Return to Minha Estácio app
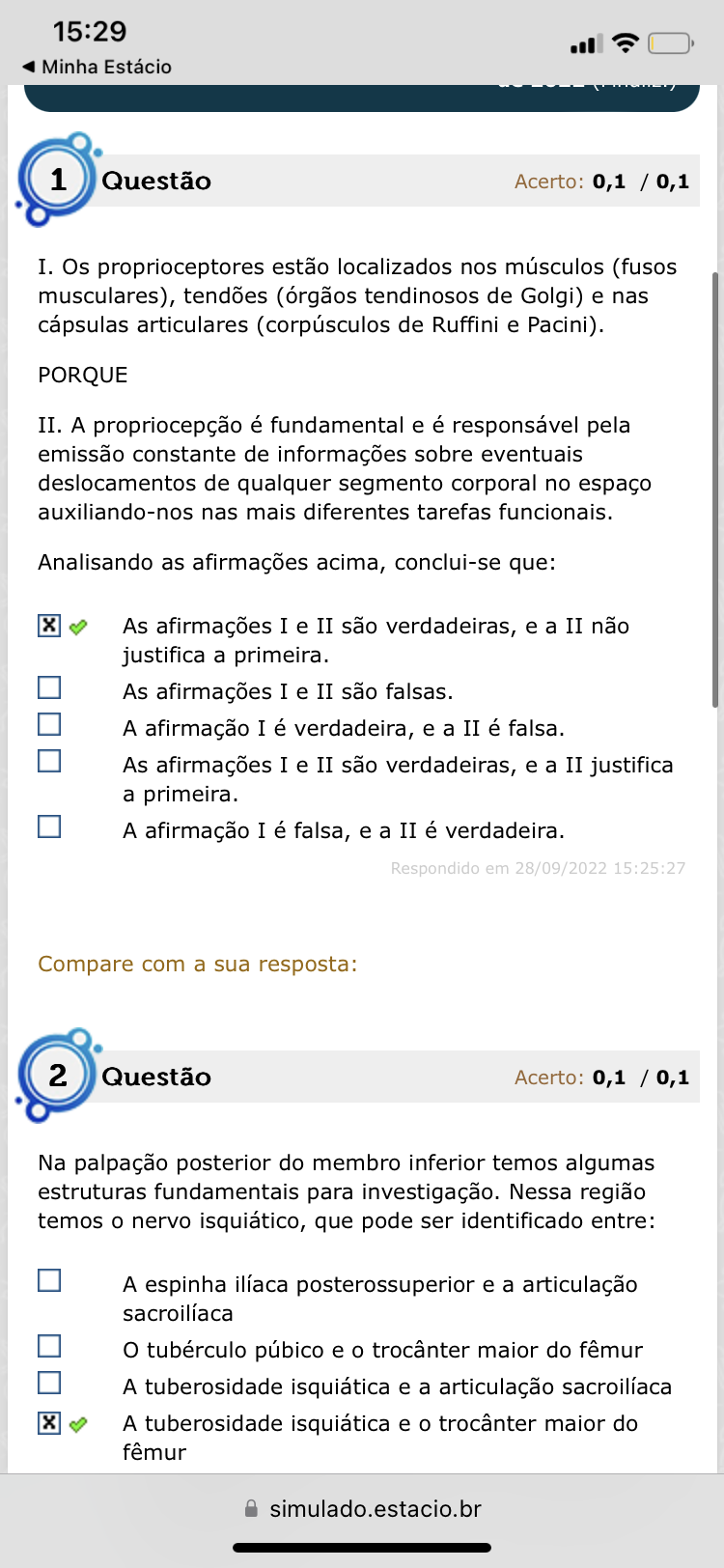This screenshot has height=1568, width=724. 97,67
